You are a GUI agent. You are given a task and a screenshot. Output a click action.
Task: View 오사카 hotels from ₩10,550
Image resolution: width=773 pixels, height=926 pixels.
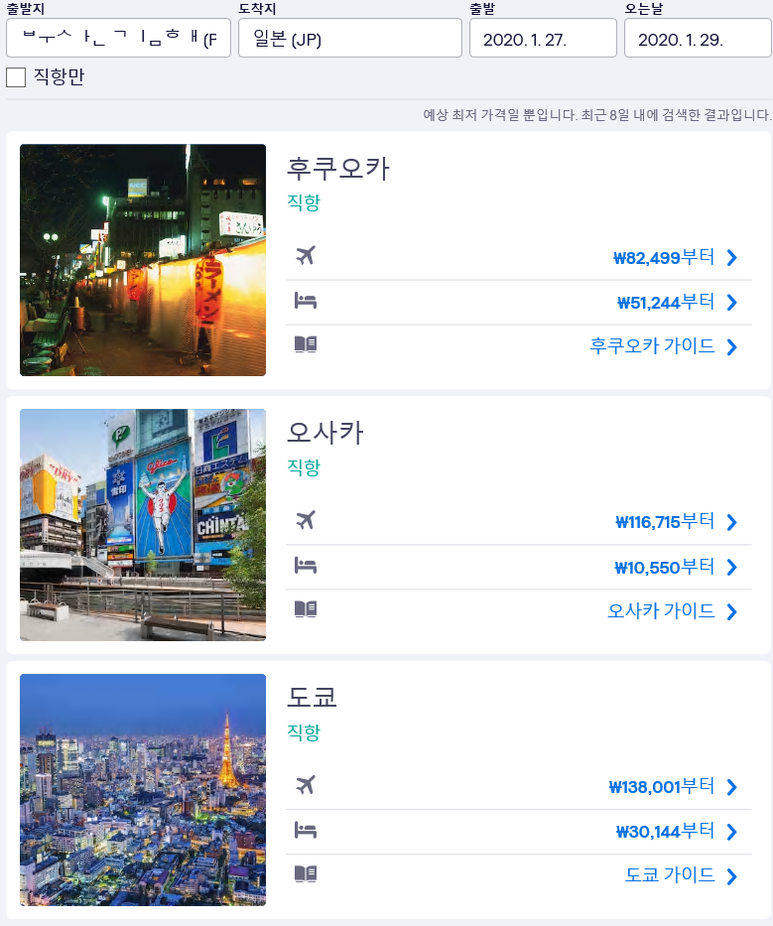click(676, 567)
